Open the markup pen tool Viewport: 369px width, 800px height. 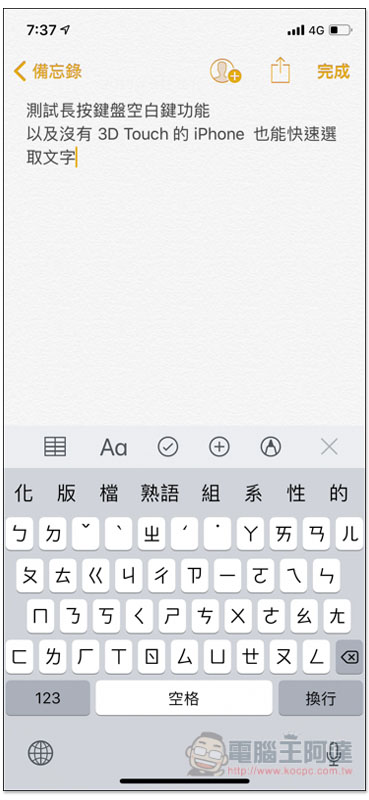(270, 447)
